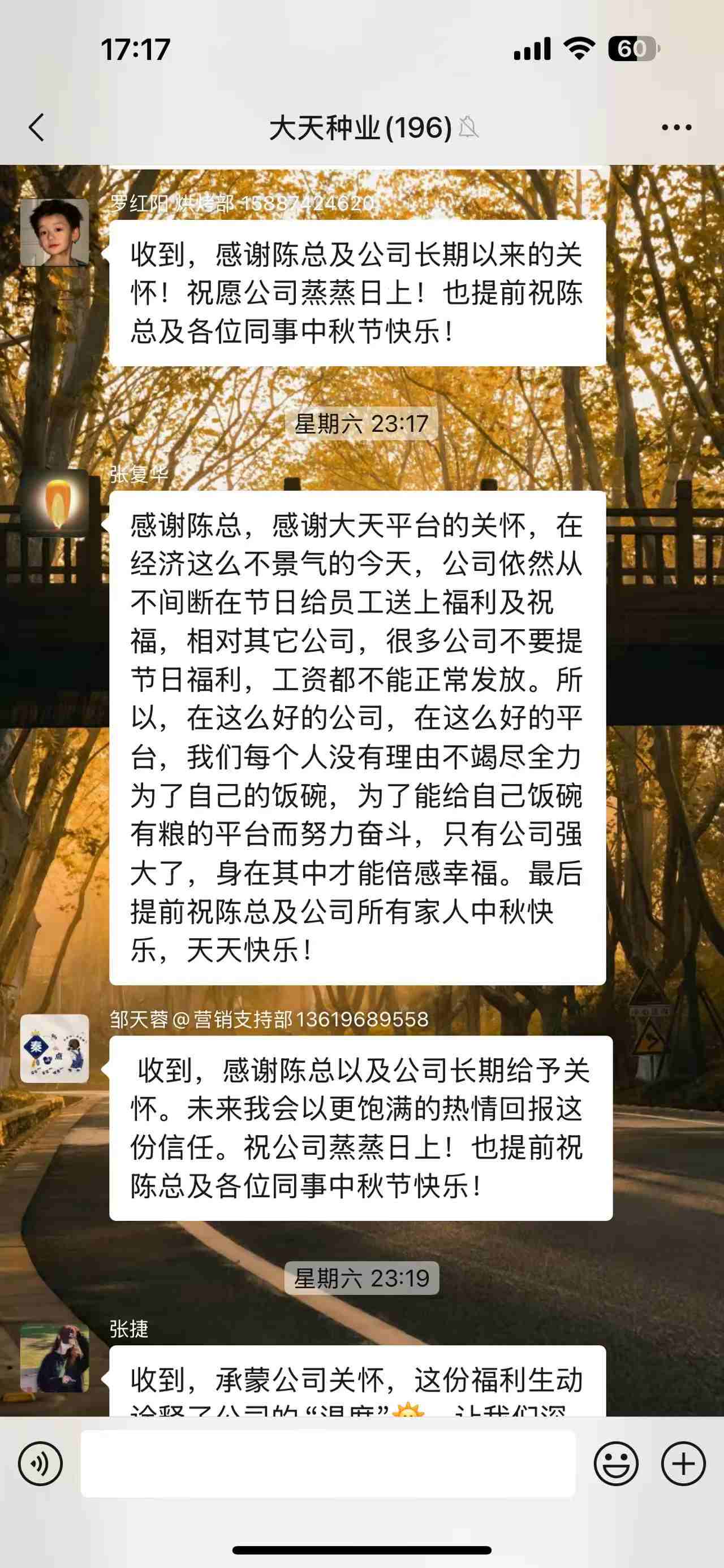Open the emoji sticker panel

[616, 1464]
